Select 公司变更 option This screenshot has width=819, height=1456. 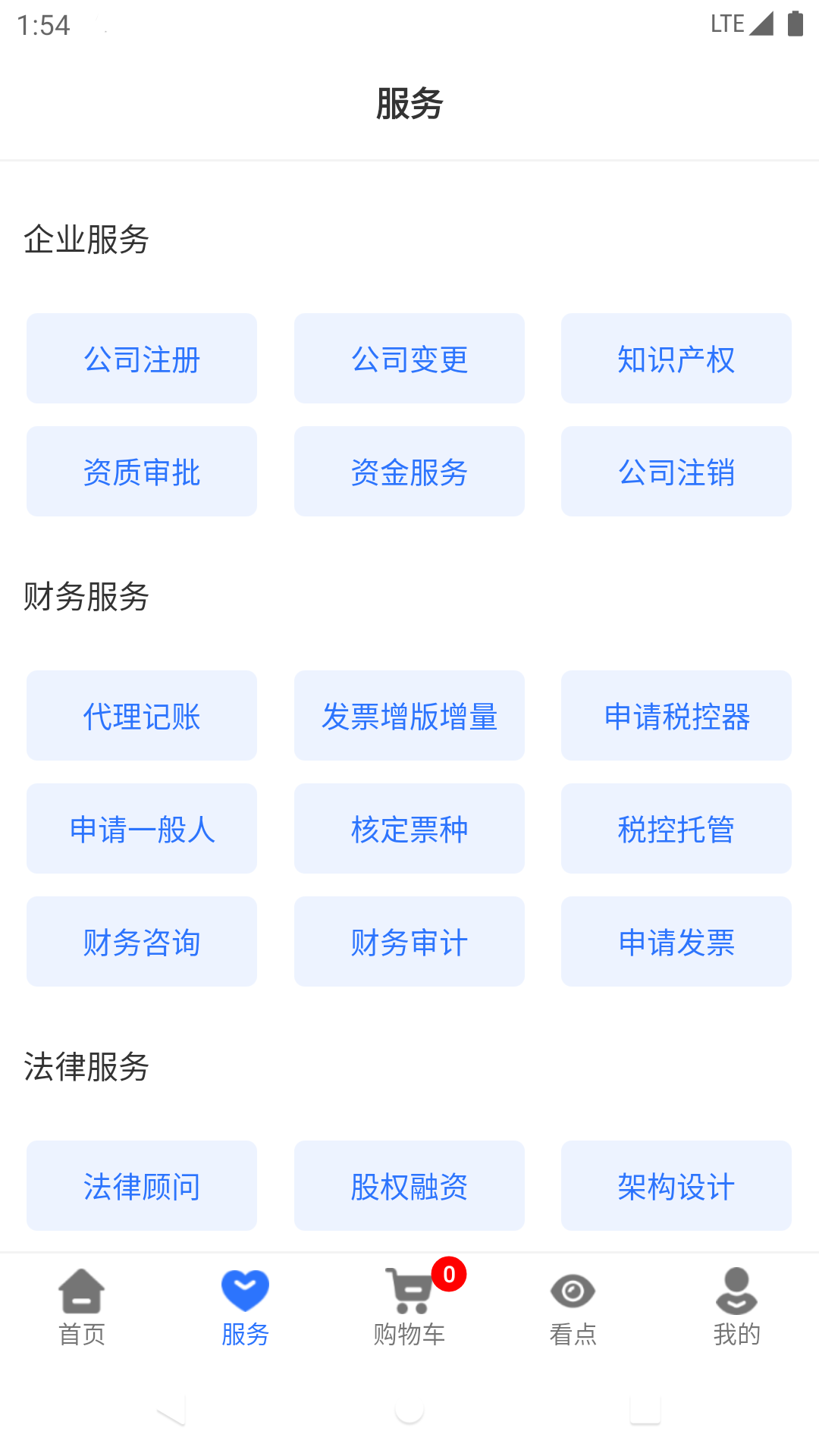pos(409,359)
